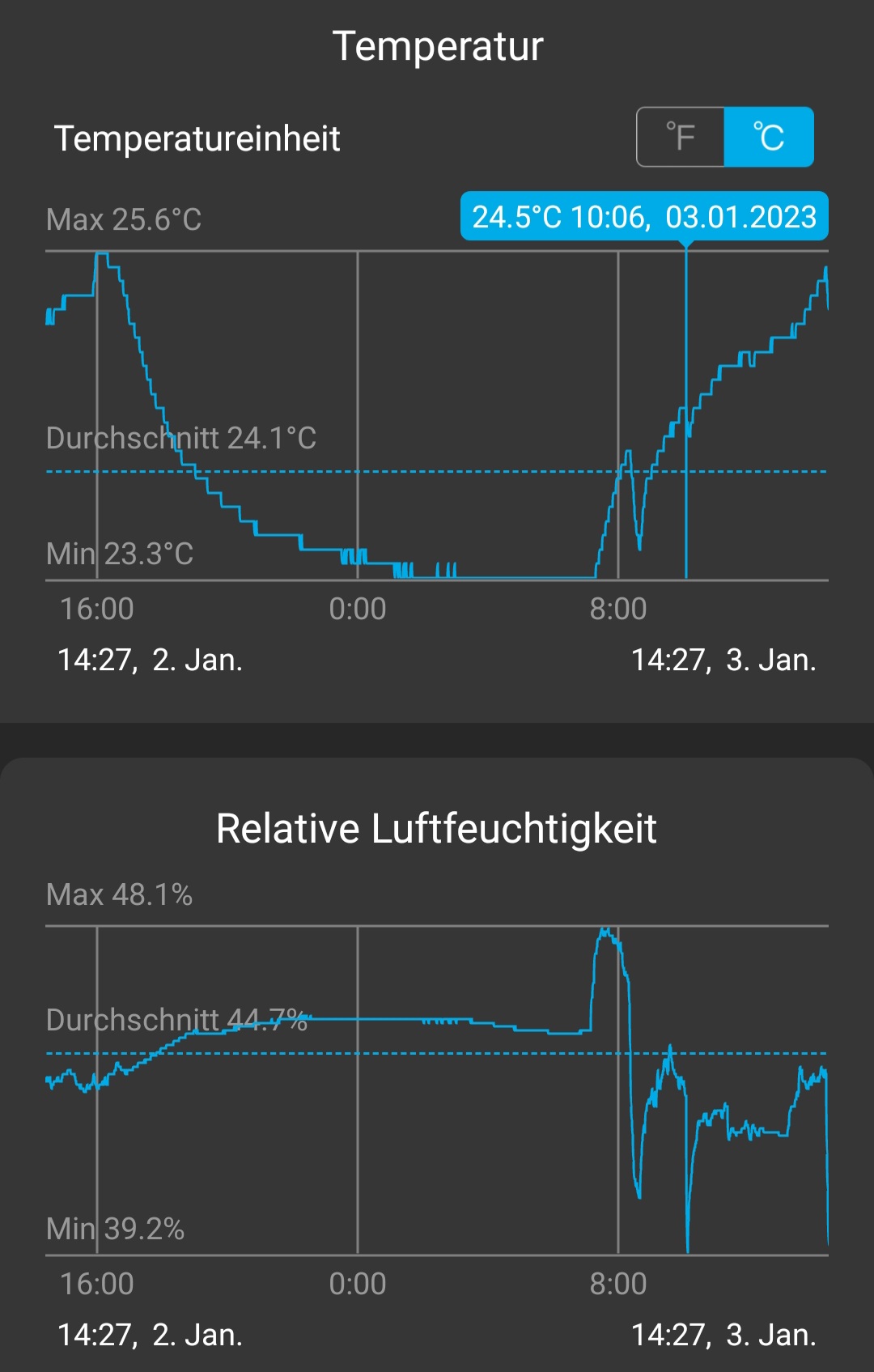This screenshot has width=874, height=1372.
Task: Select Celsius as temperature unit
Action: (x=768, y=137)
